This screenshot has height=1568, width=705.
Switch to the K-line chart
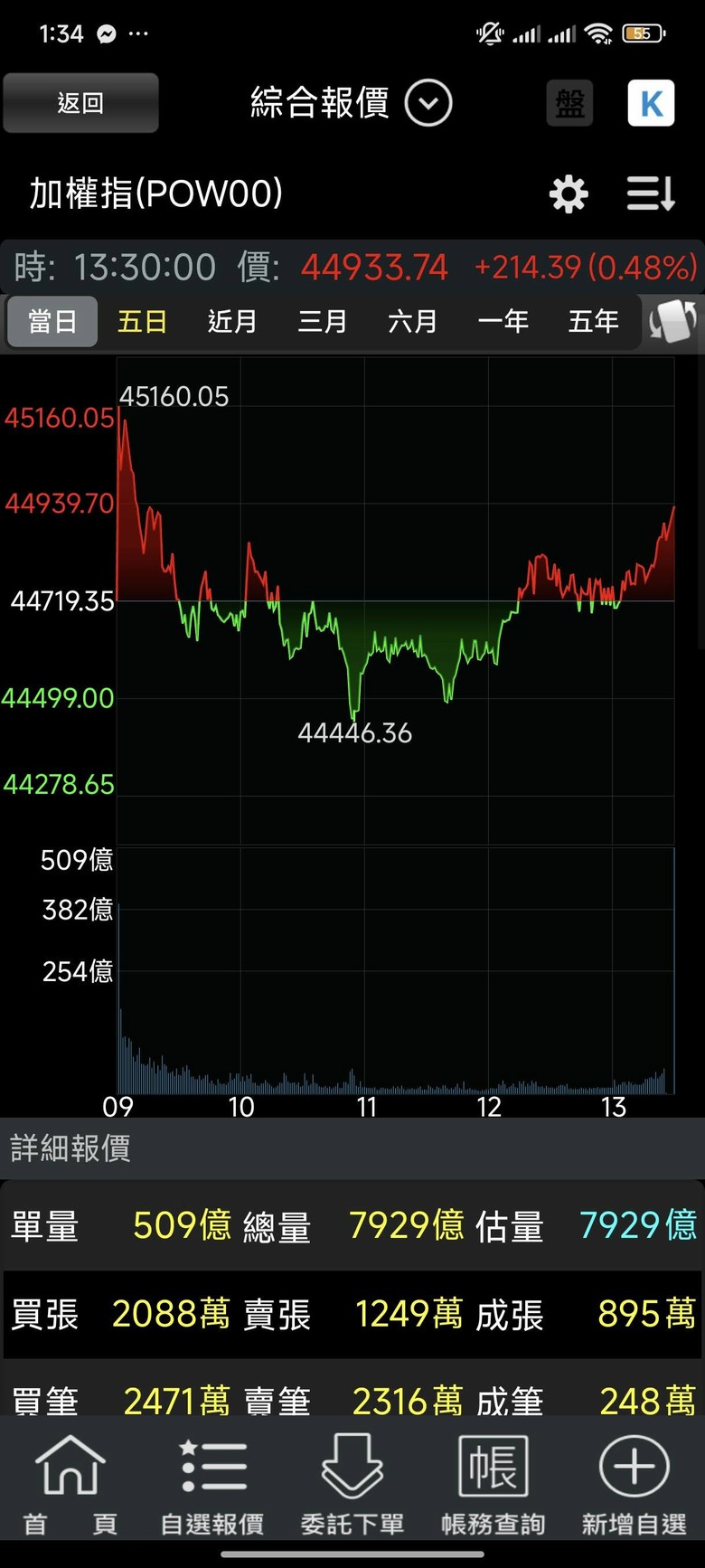(651, 103)
